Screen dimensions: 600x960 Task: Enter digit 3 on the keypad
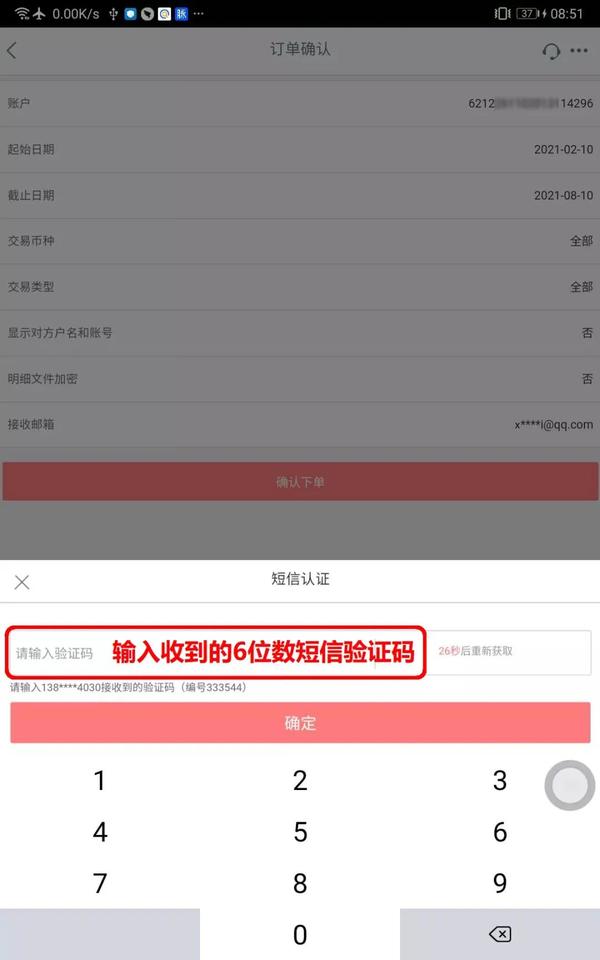(500, 780)
